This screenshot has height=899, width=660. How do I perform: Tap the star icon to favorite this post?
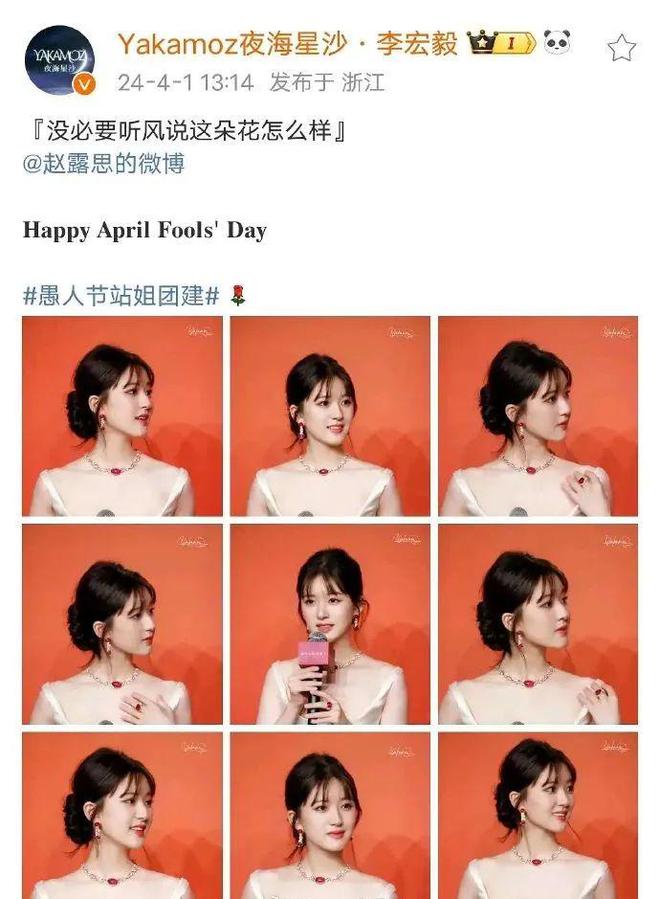click(621, 47)
